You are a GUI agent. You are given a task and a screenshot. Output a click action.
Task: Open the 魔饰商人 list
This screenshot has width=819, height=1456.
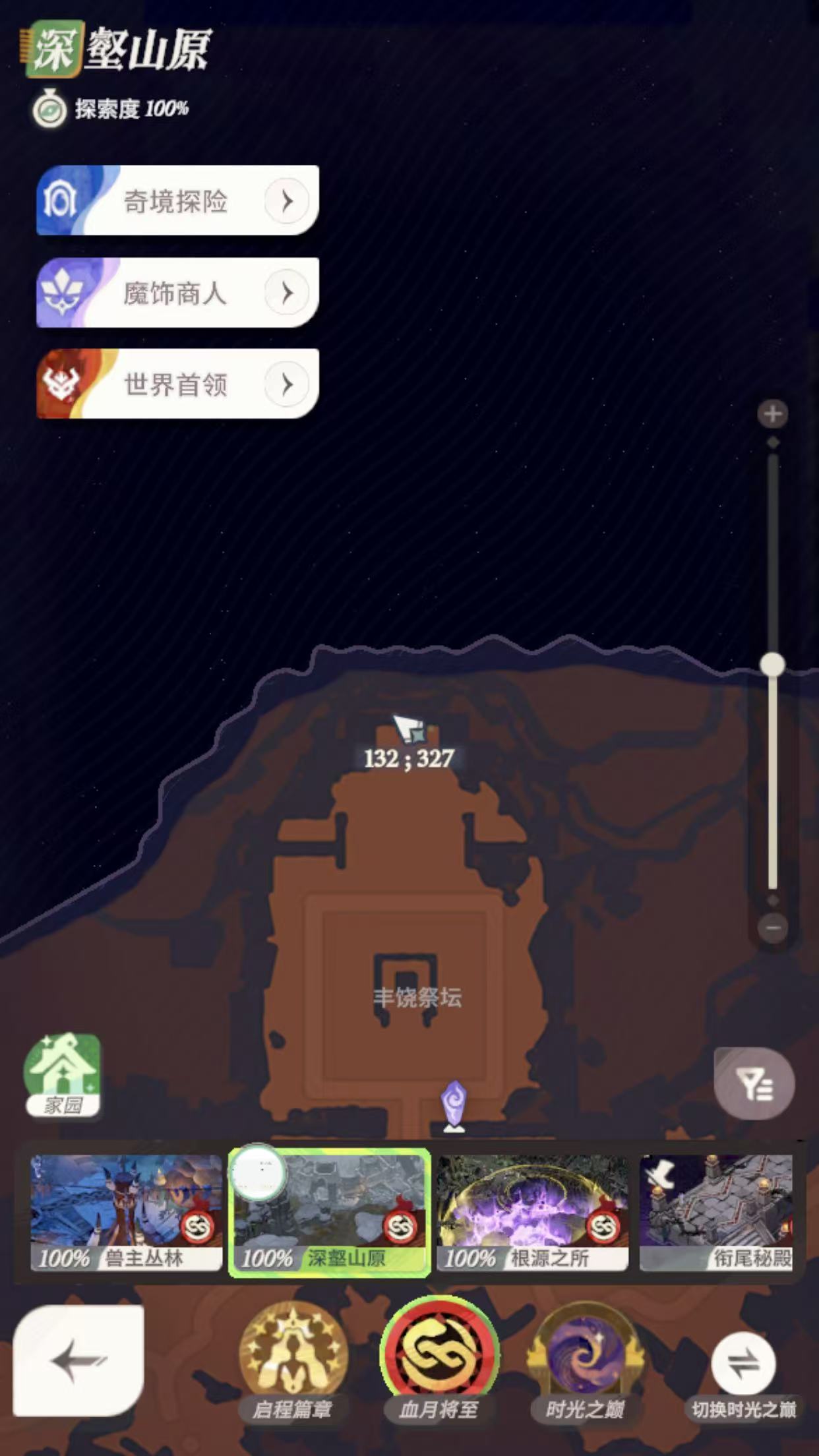click(x=177, y=292)
